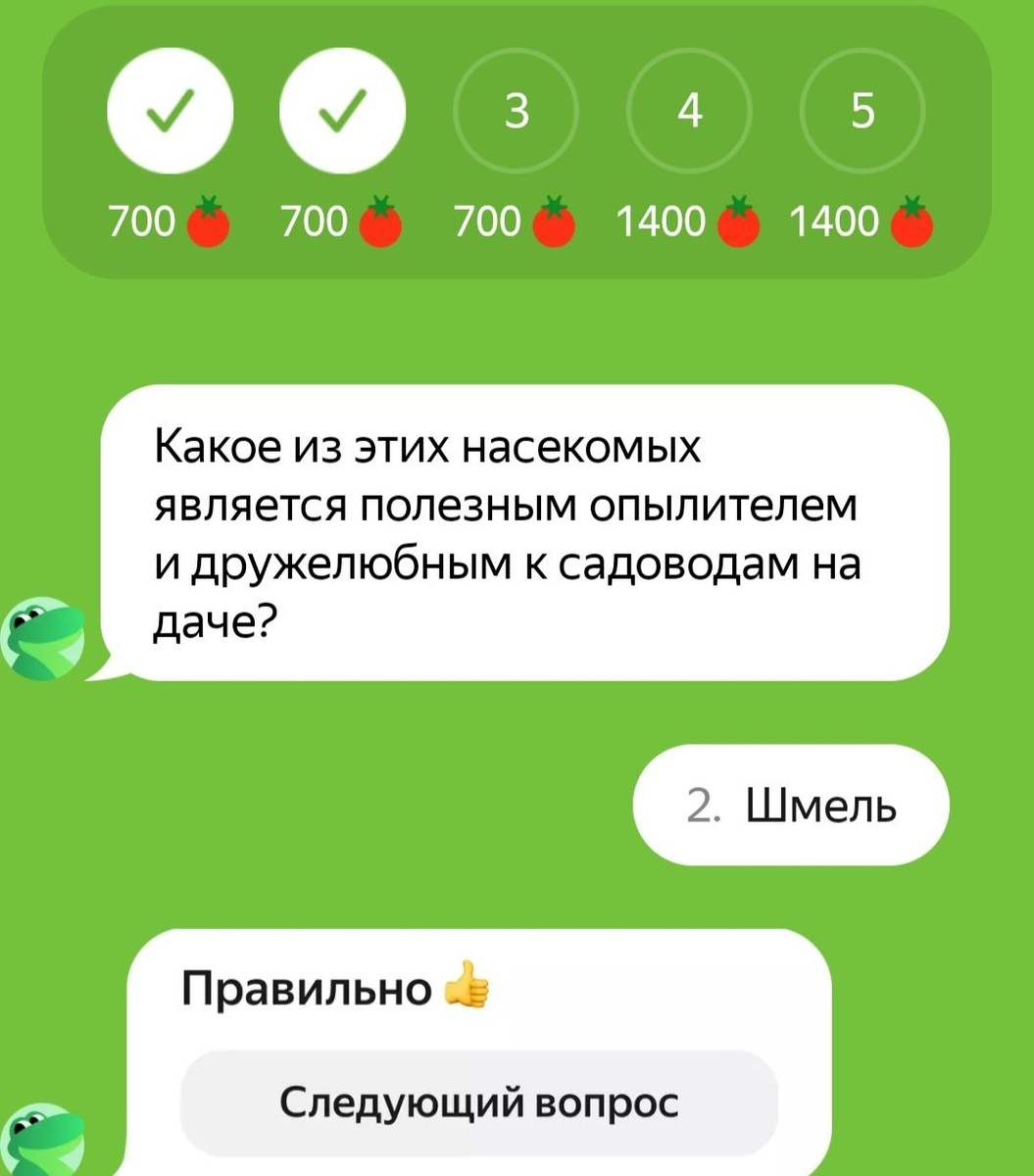Click the answer bubble 2. Шмель

click(792, 805)
